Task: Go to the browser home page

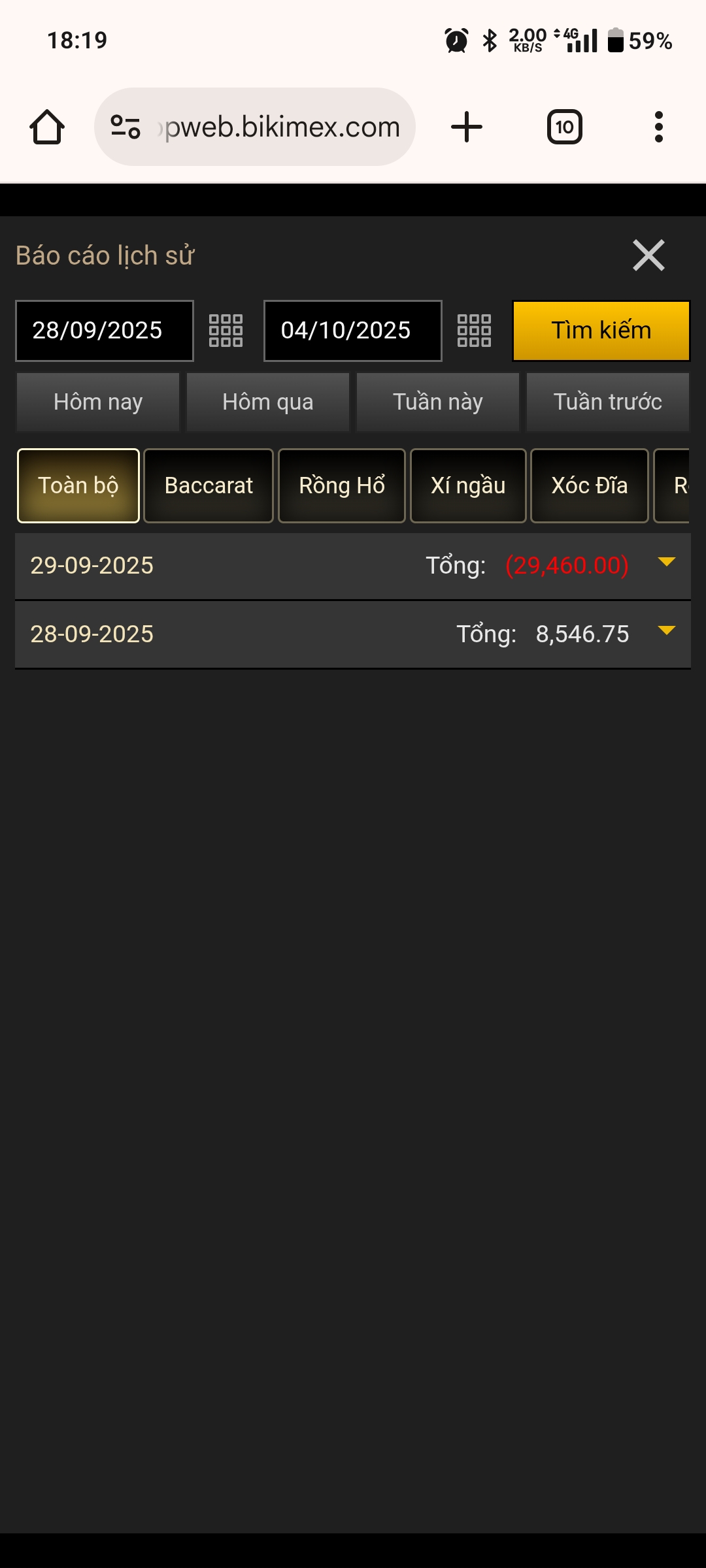Action: pyautogui.click(x=46, y=126)
